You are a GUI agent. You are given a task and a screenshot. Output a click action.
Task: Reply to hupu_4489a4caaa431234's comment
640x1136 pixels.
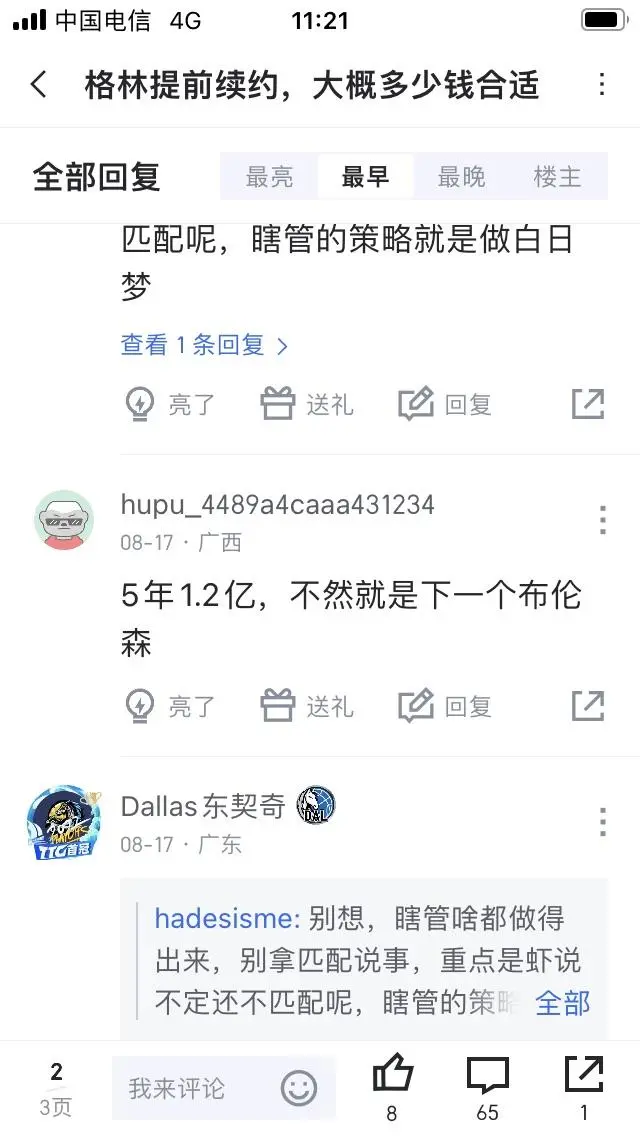pyautogui.click(x=445, y=706)
